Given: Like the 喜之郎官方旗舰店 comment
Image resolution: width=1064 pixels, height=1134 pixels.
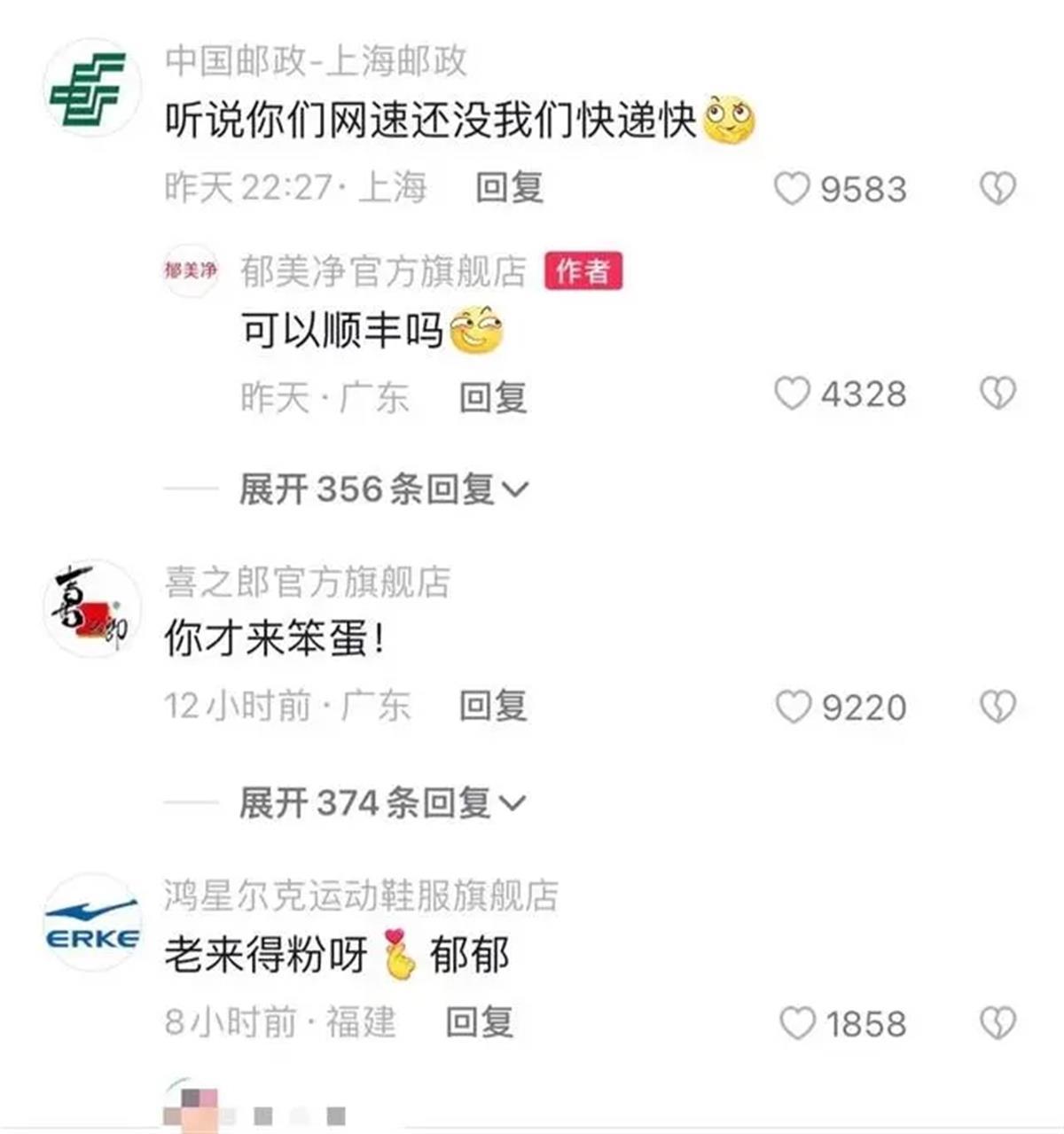Looking at the screenshot, I should point(793,707).
